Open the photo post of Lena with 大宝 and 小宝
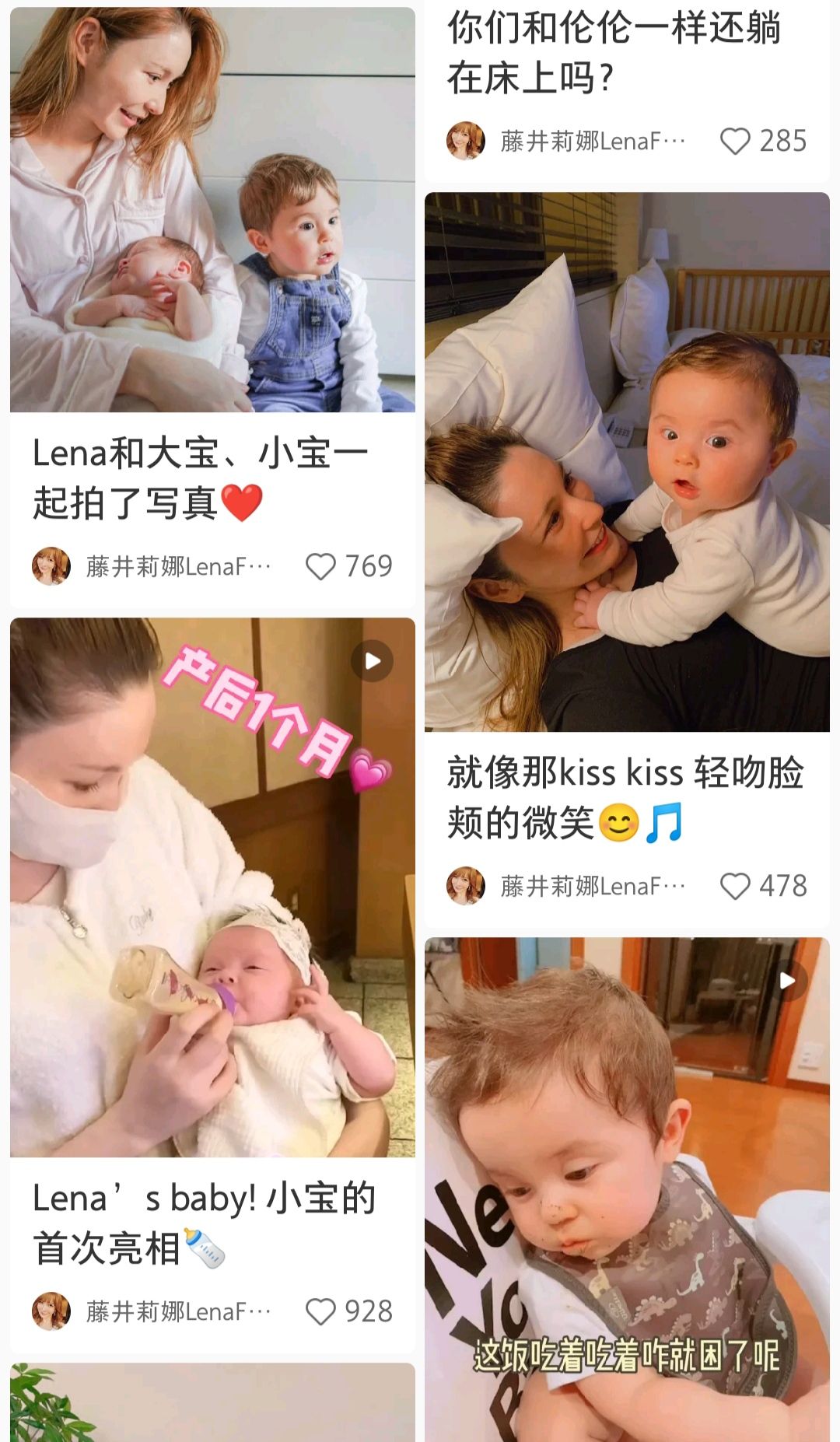This screenshot has height=1442, width=840. click(x=212, y=210)
